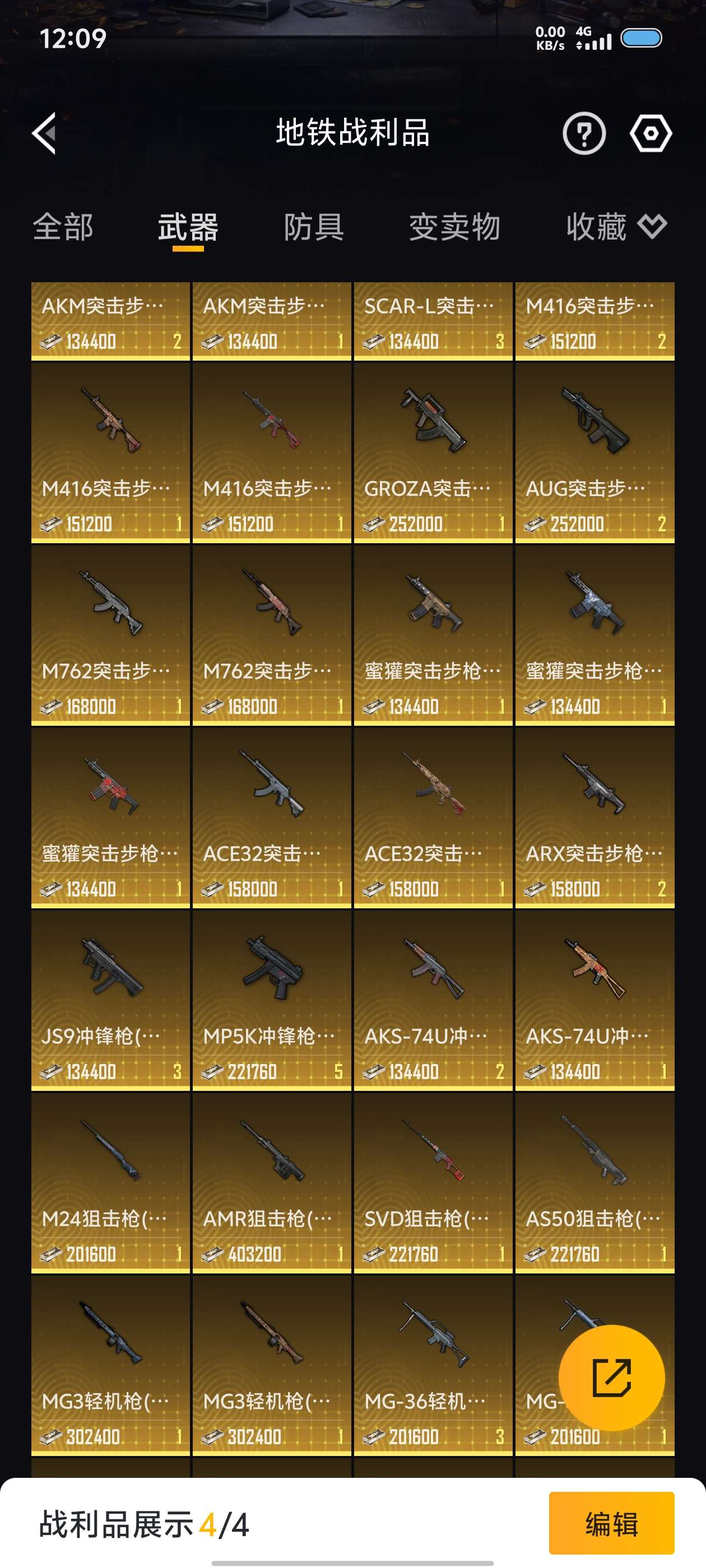
Task: Open the AS50狙击枪 weapon card
Action: pos(594,1182)
